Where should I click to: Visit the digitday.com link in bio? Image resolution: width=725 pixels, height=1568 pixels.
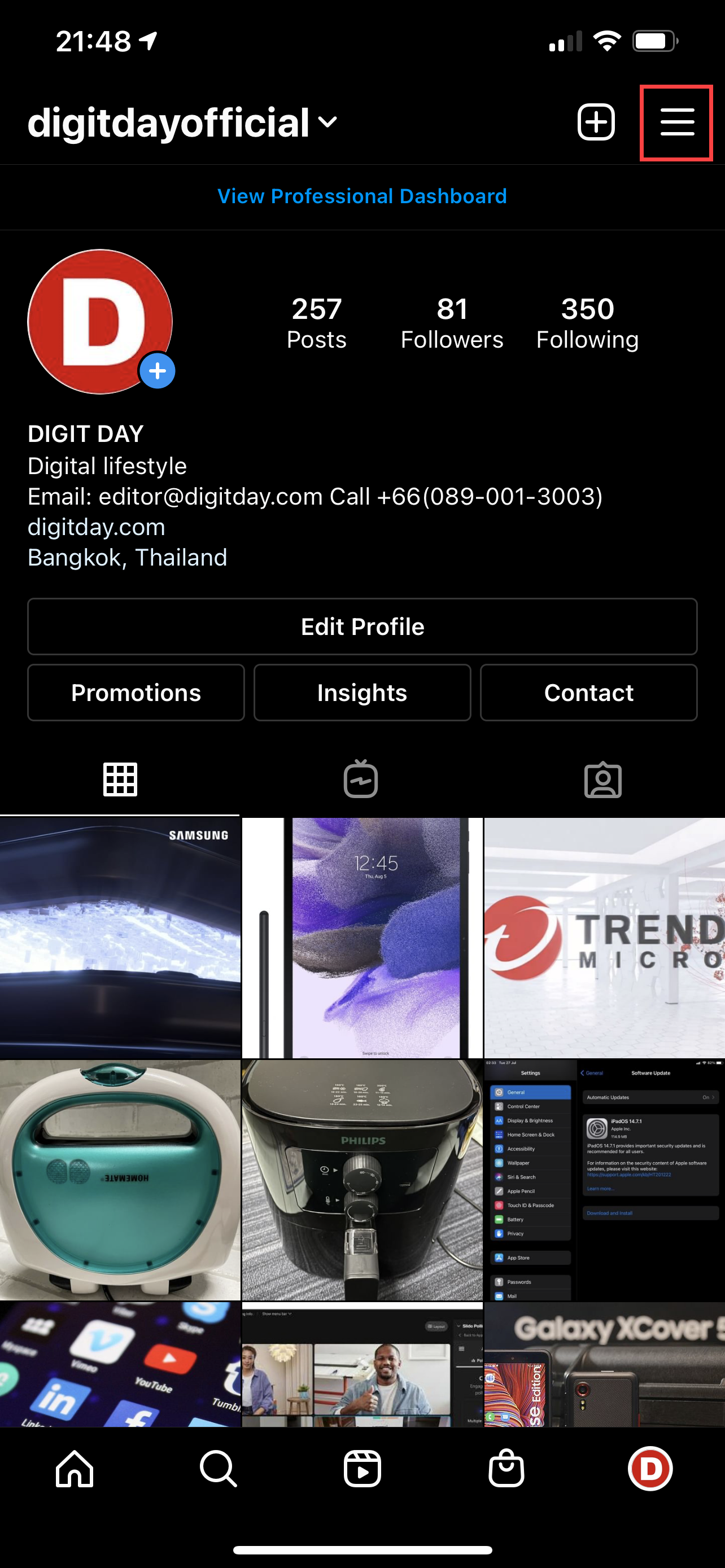tap(95, 526)
